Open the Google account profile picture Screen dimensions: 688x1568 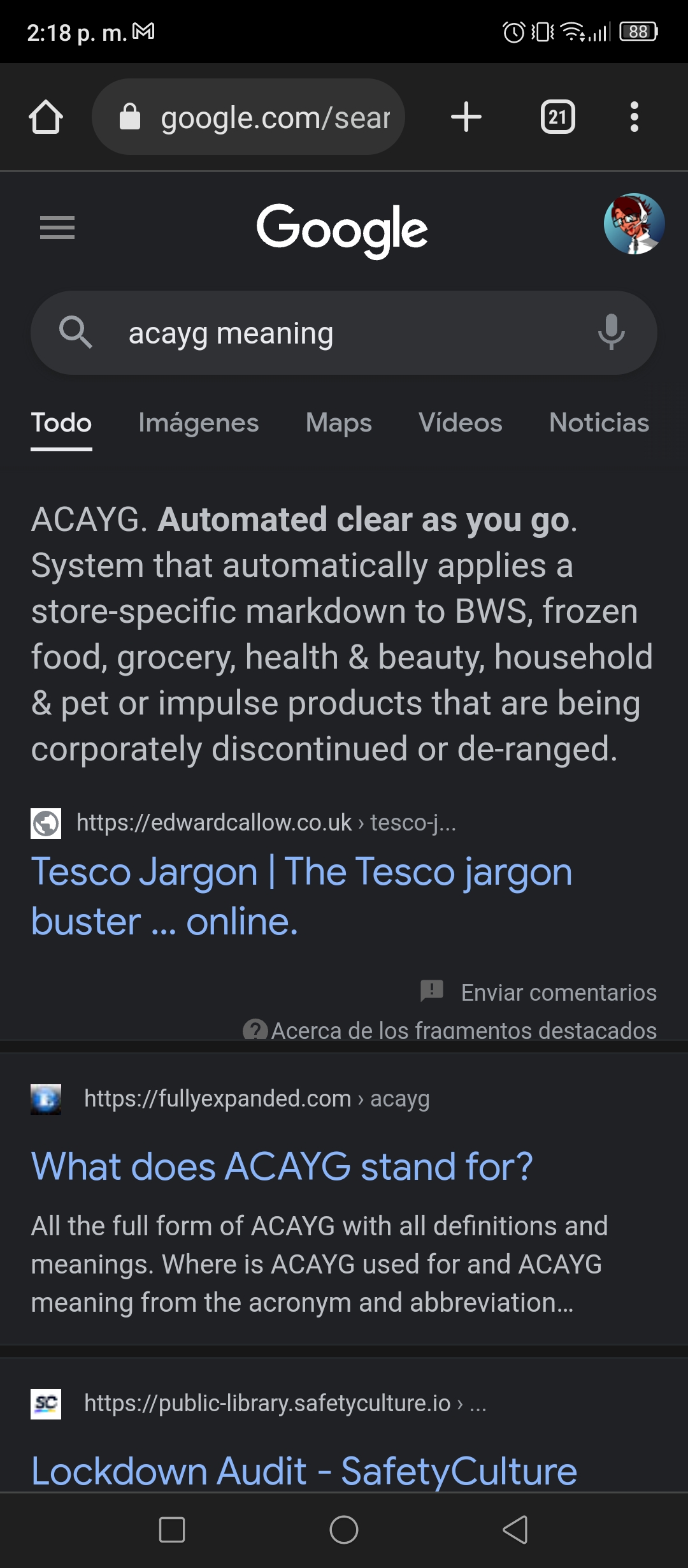click(x=634, y=224)
